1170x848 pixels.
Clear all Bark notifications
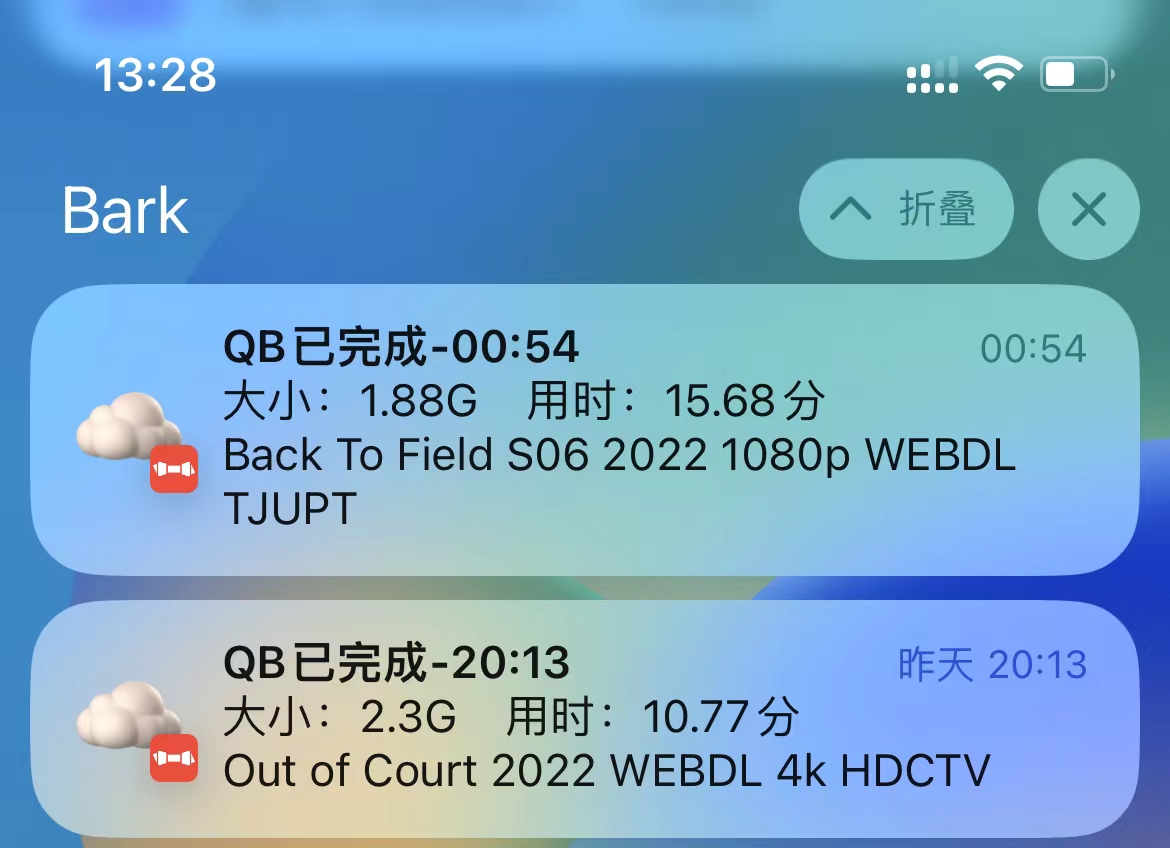1088,210
